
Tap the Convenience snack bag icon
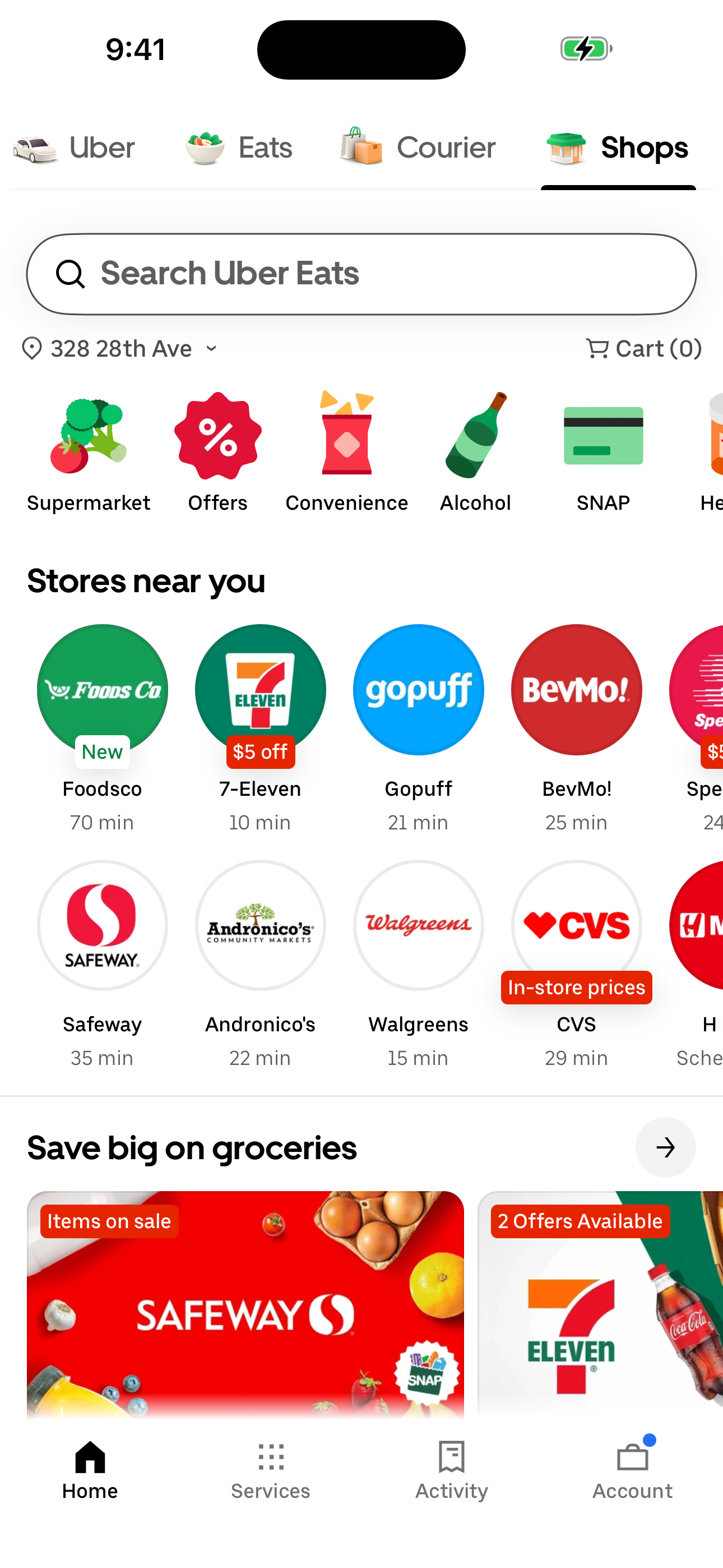(346, 435)
